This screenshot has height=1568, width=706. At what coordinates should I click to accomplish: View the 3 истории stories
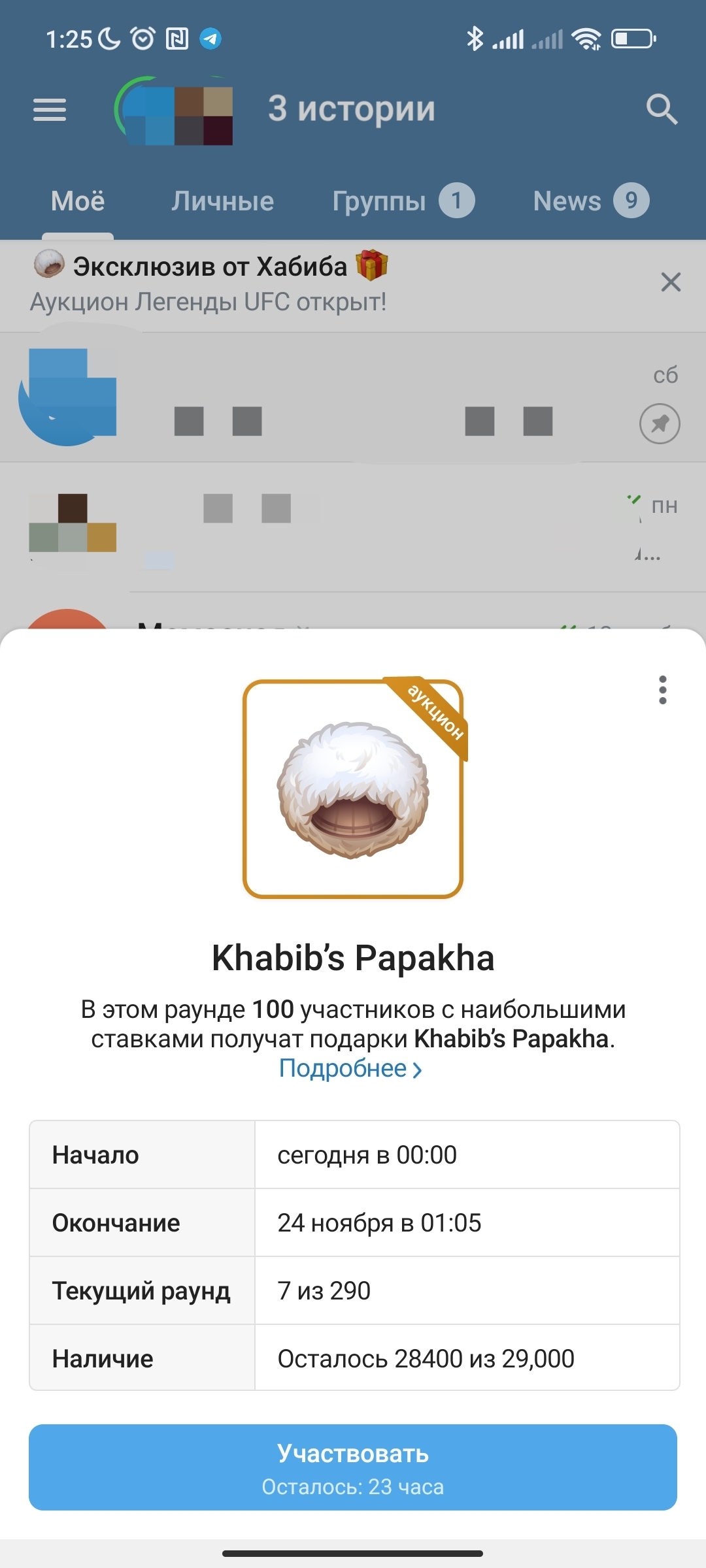(x=350, y=108)
